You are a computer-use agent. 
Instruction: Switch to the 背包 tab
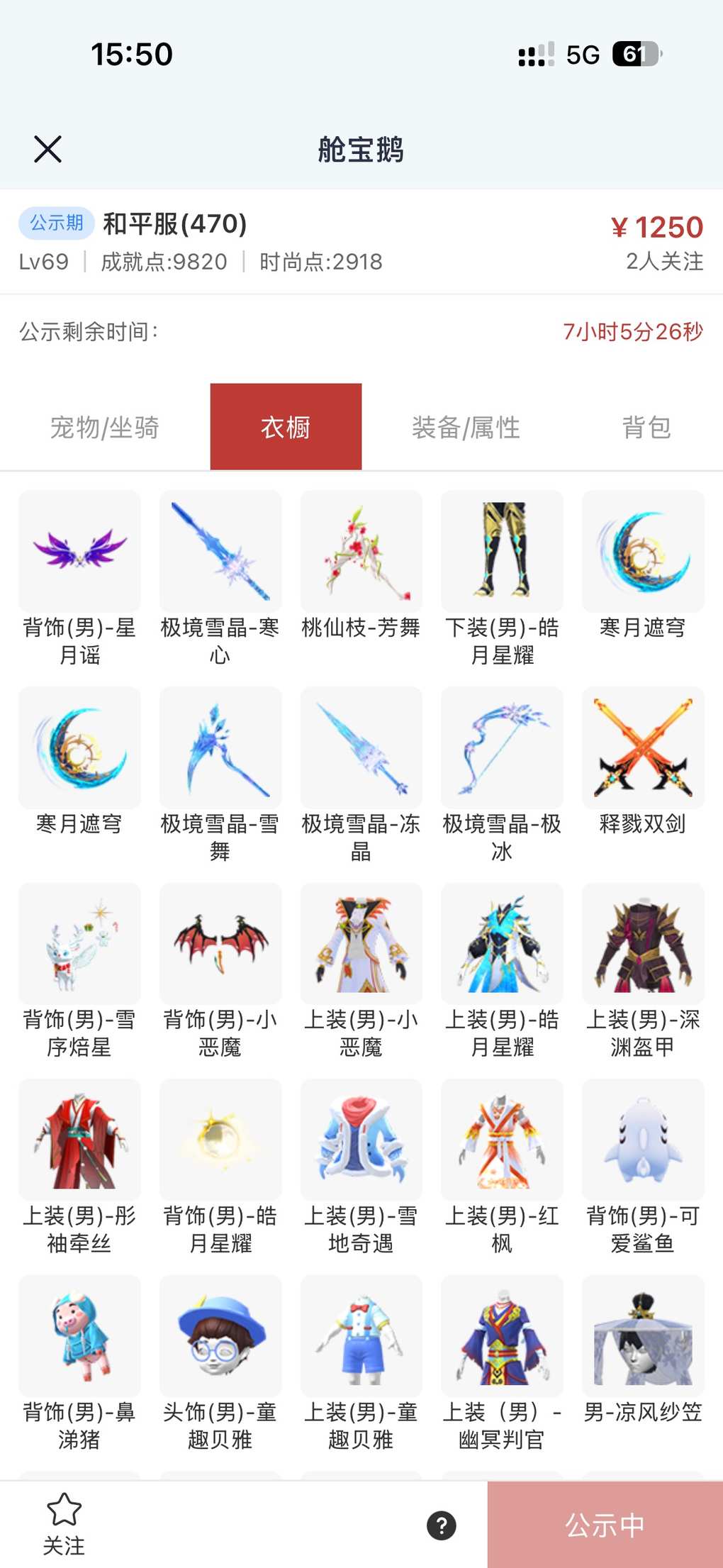coord(646,428)
